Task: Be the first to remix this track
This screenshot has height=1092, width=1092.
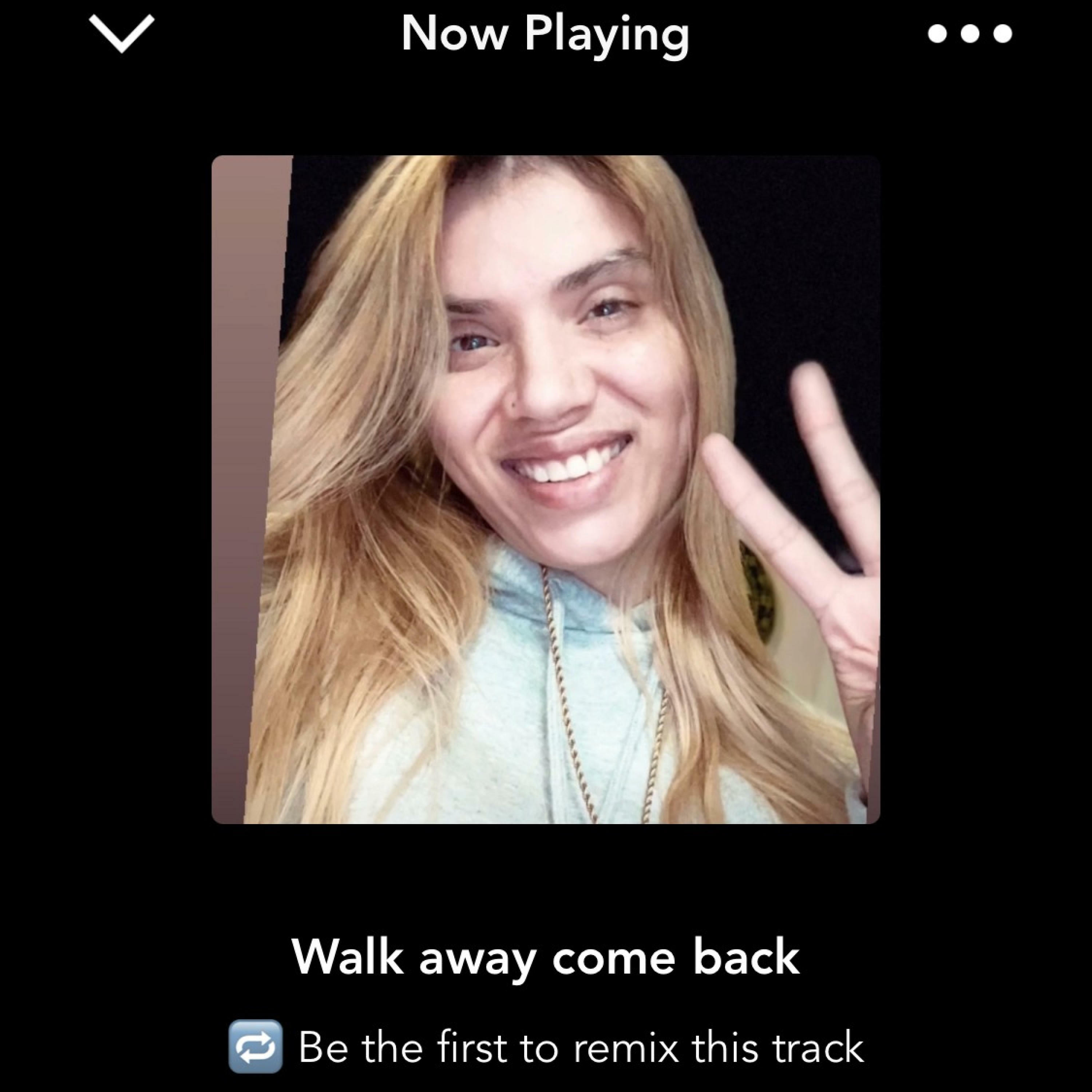Action: (545, 1047)
